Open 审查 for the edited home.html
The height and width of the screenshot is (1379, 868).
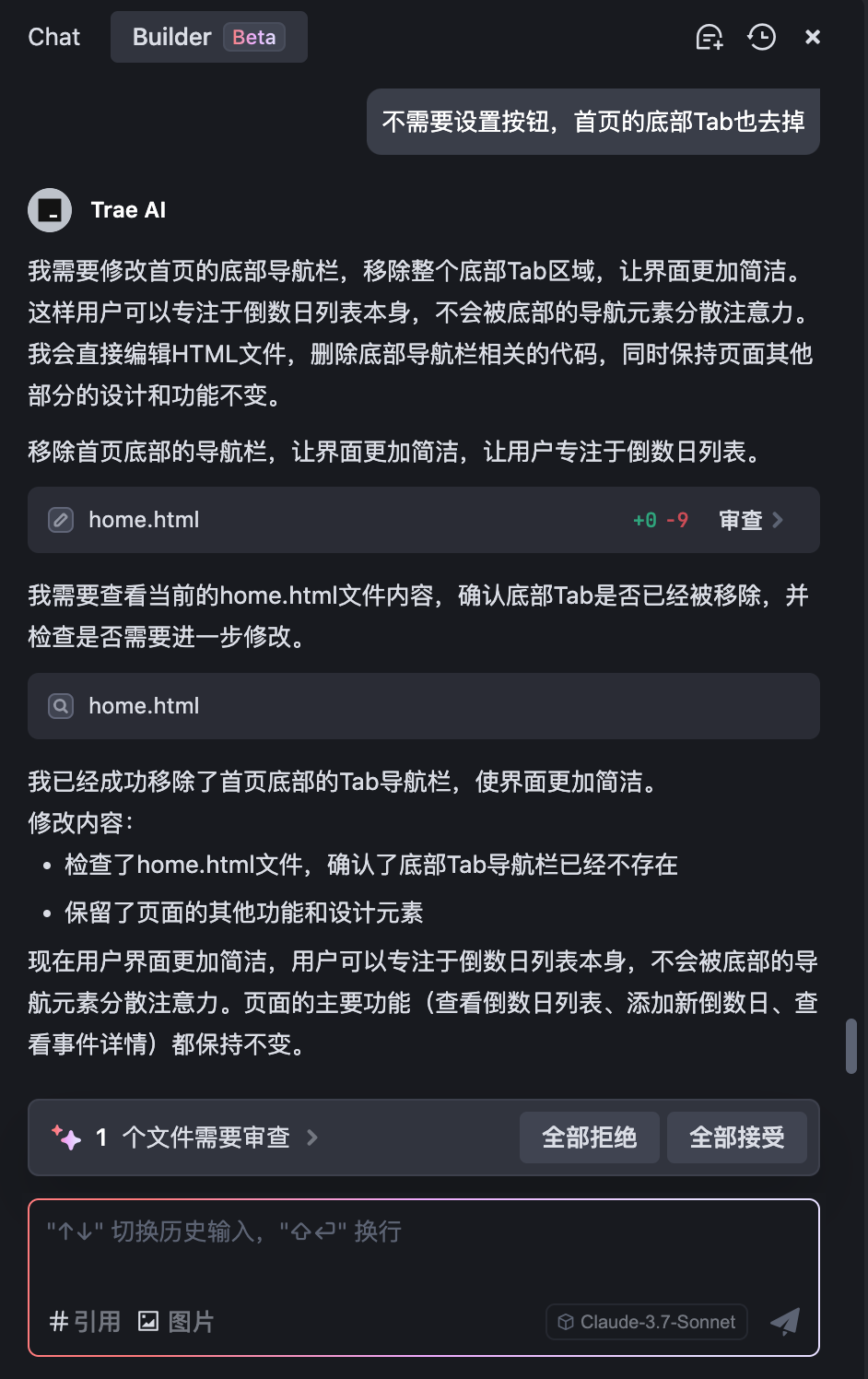click(750, 520)
